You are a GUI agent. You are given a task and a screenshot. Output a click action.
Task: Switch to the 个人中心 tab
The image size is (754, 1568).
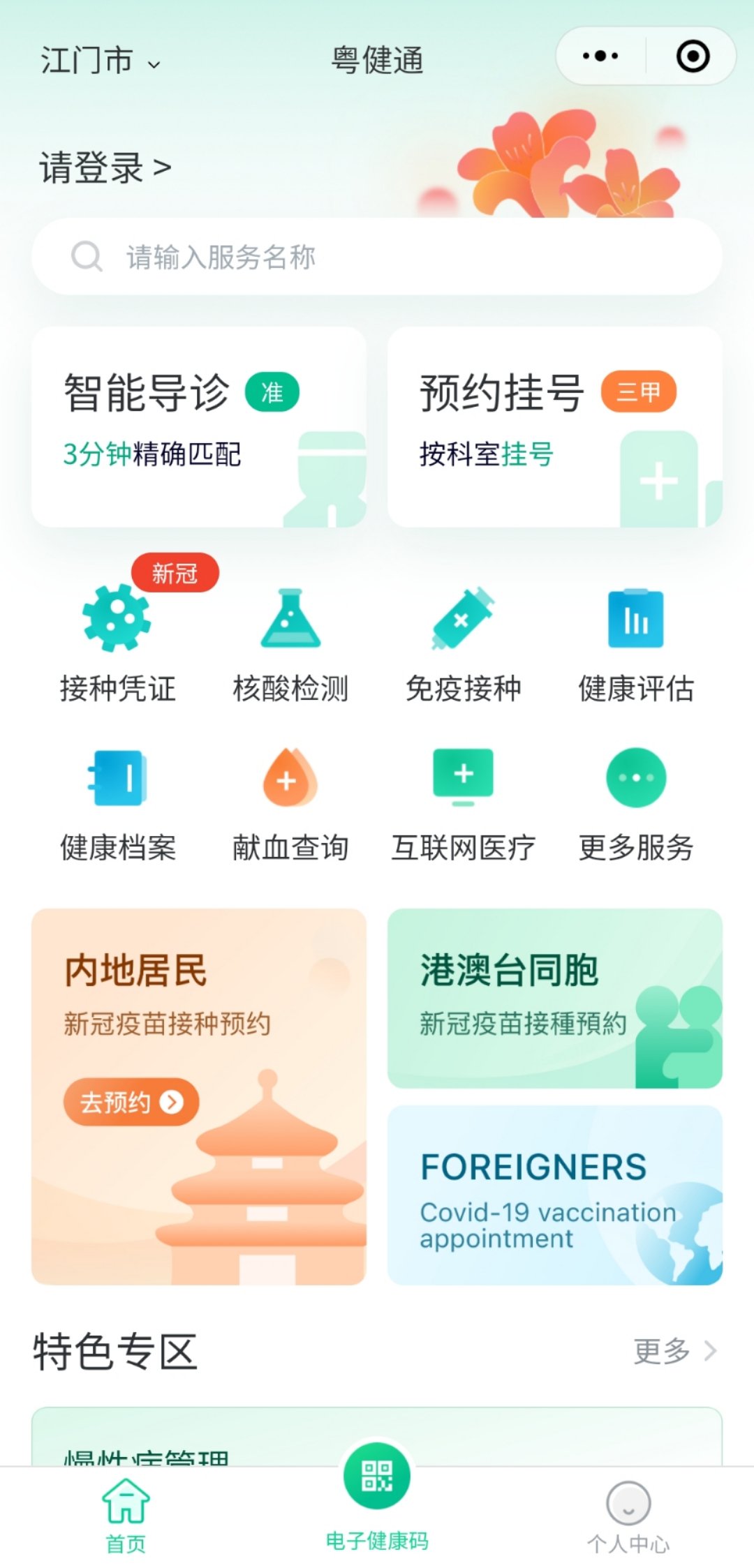click(628, 1516)
